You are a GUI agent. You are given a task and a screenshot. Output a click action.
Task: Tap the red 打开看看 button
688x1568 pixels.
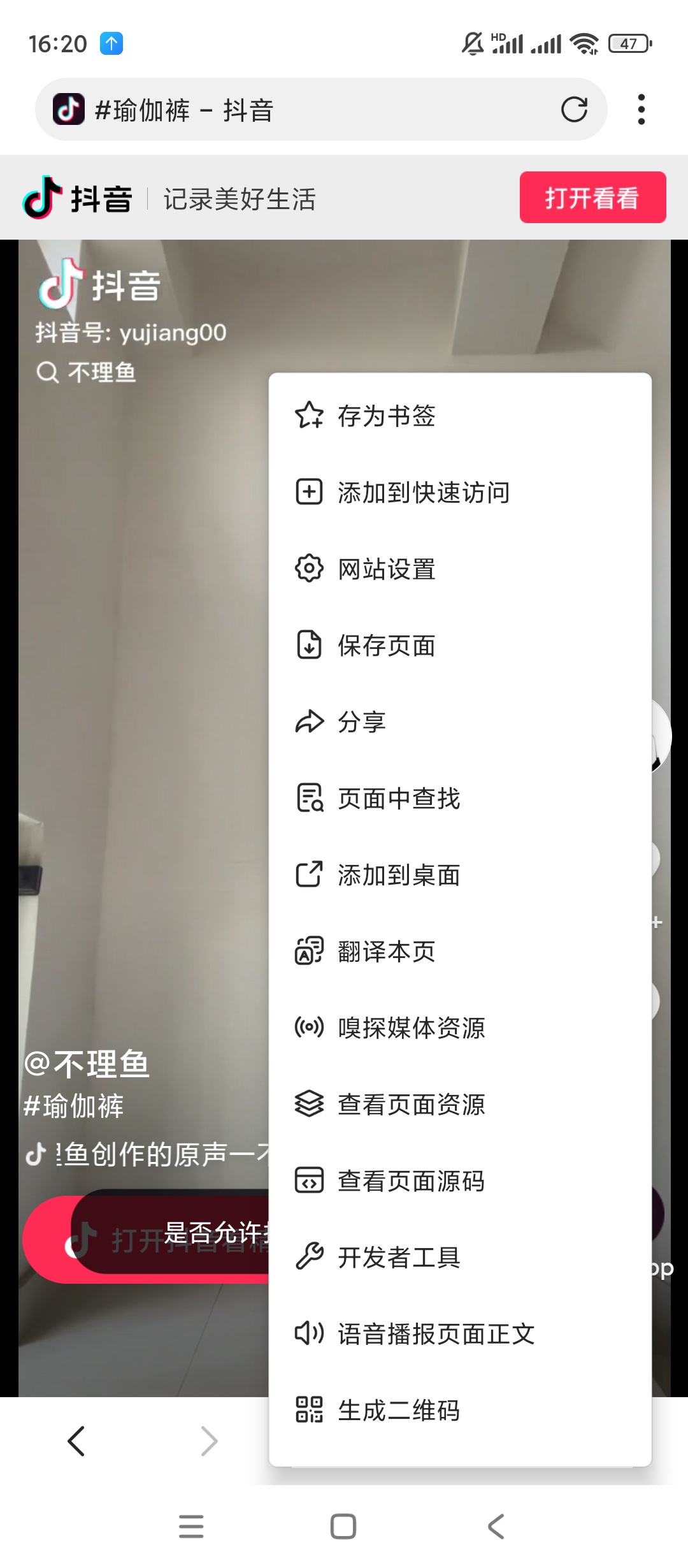tap(592, 198)
